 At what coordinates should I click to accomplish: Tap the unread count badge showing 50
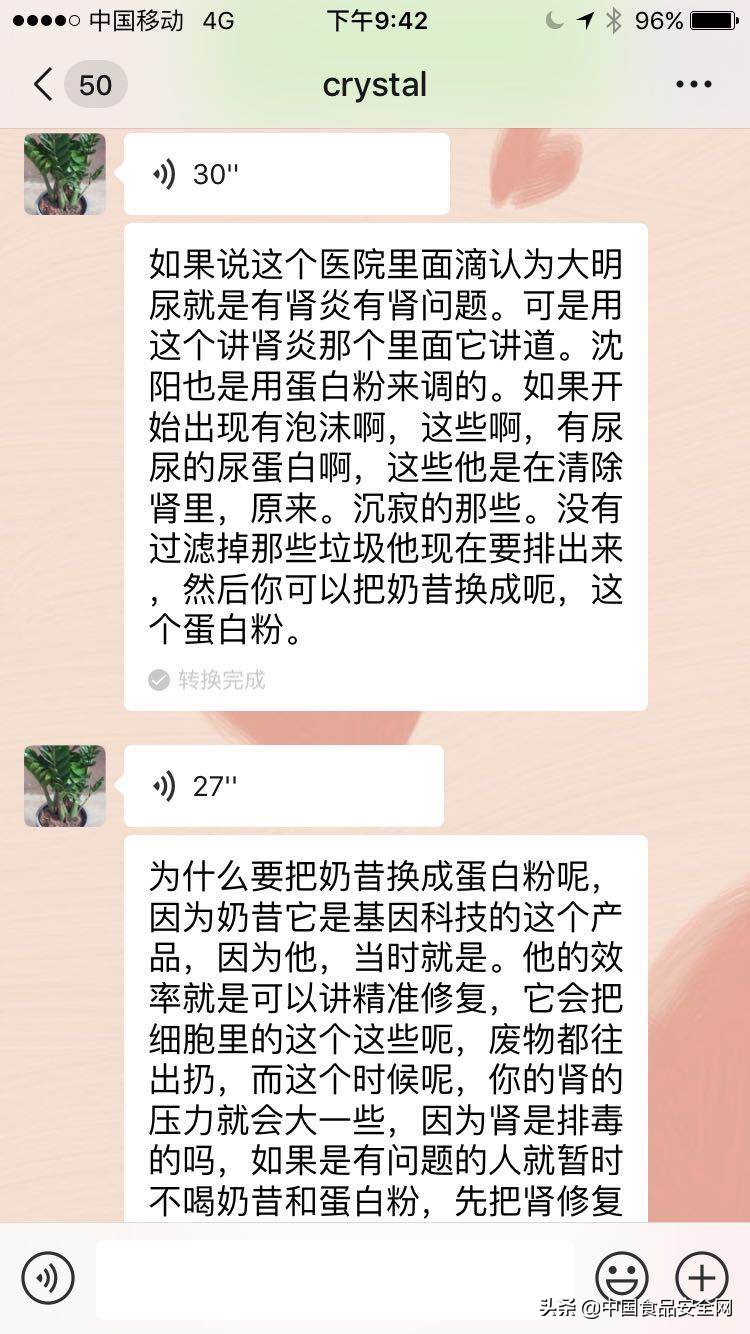95,84
